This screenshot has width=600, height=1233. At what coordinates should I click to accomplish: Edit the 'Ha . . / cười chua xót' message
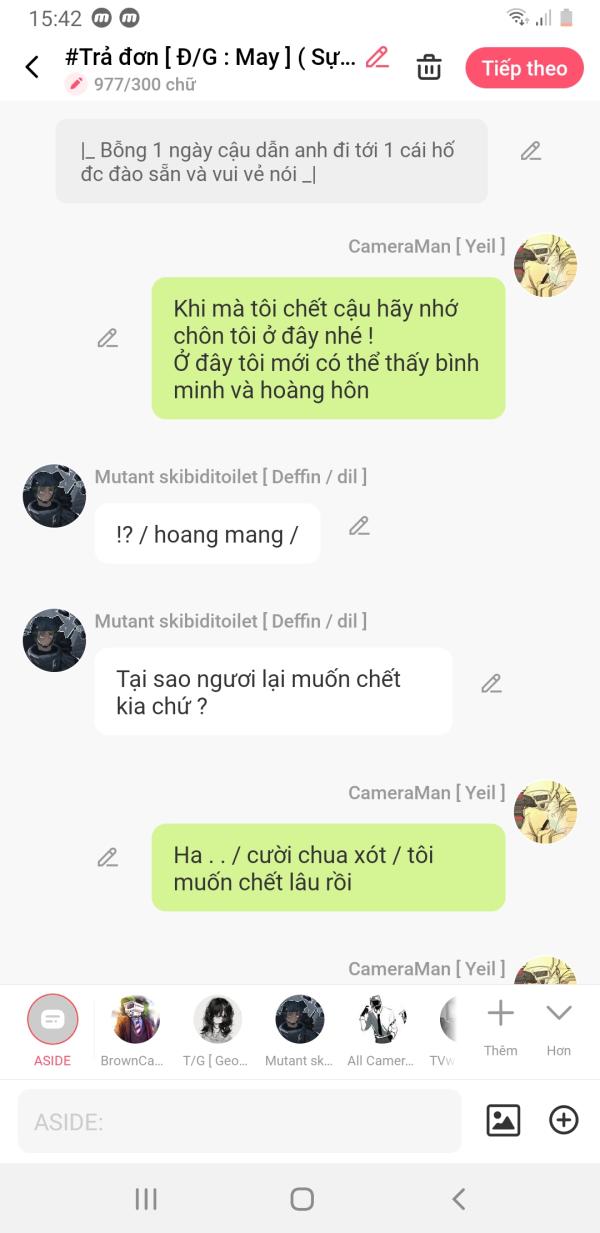(x=108, y=857)
